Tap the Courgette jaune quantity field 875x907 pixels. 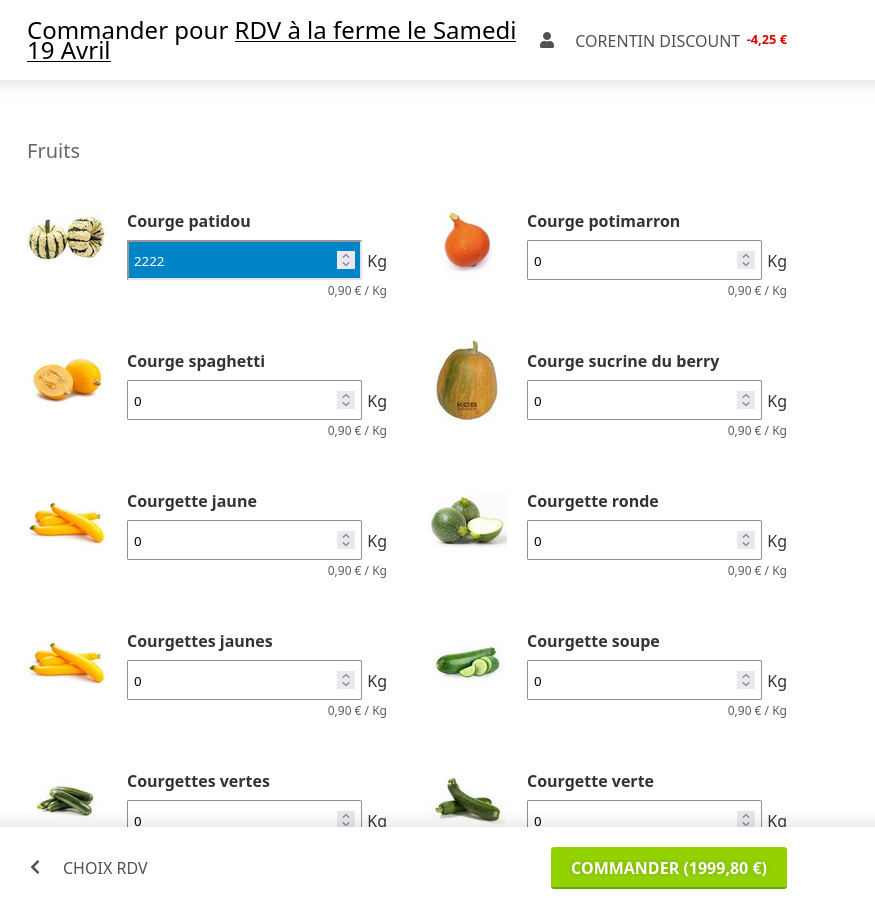(232, 541)
